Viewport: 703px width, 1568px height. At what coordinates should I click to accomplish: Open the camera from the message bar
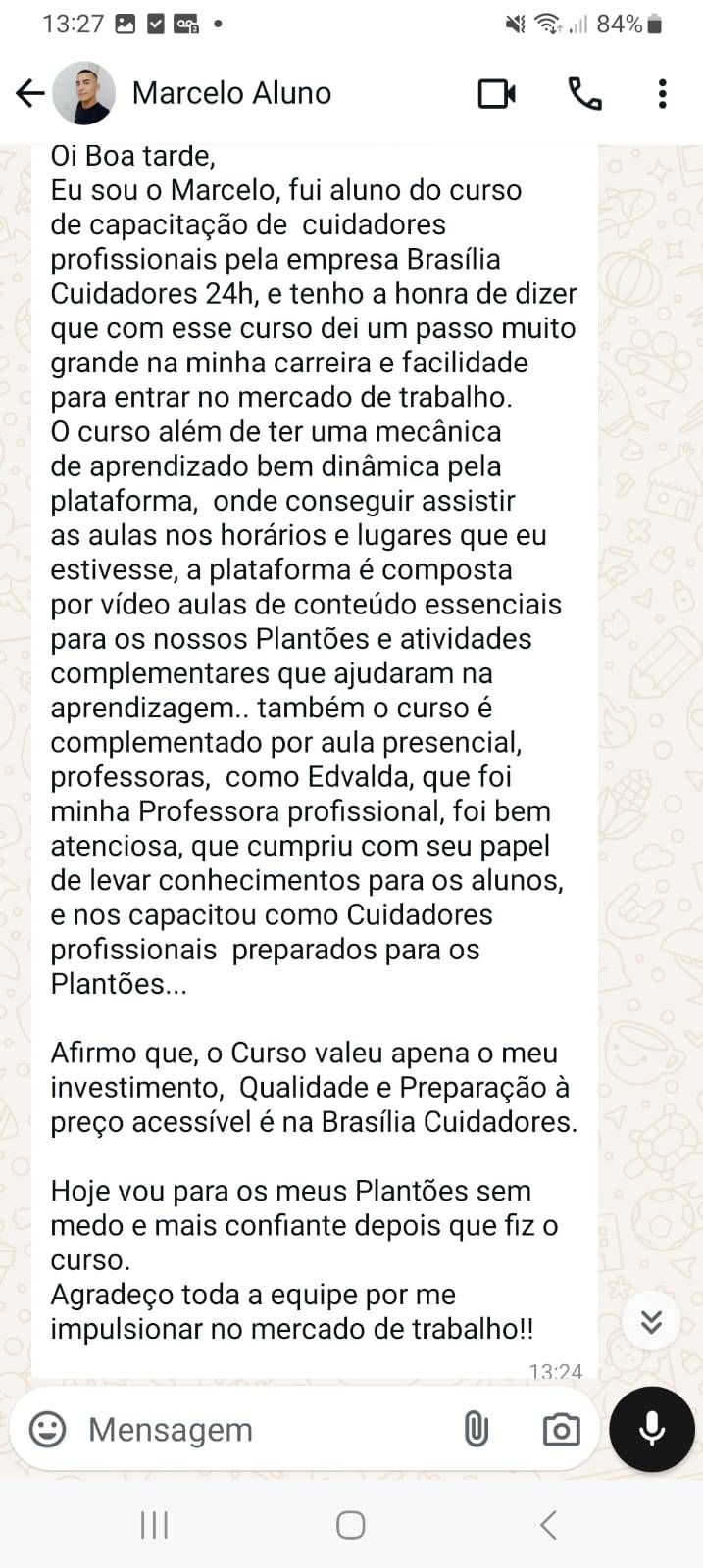[561, 1429]
